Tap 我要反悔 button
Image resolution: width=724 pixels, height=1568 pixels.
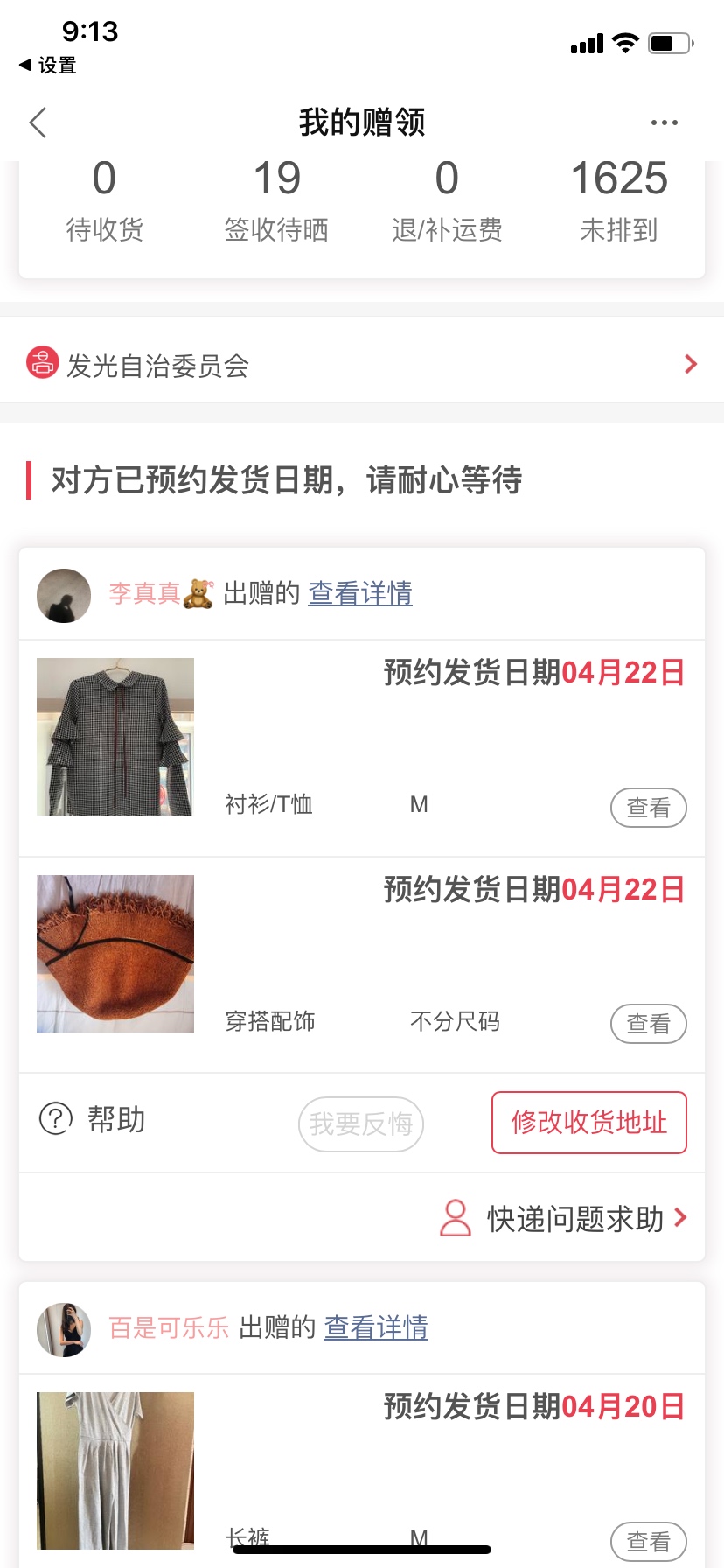tap(361, 1123)
